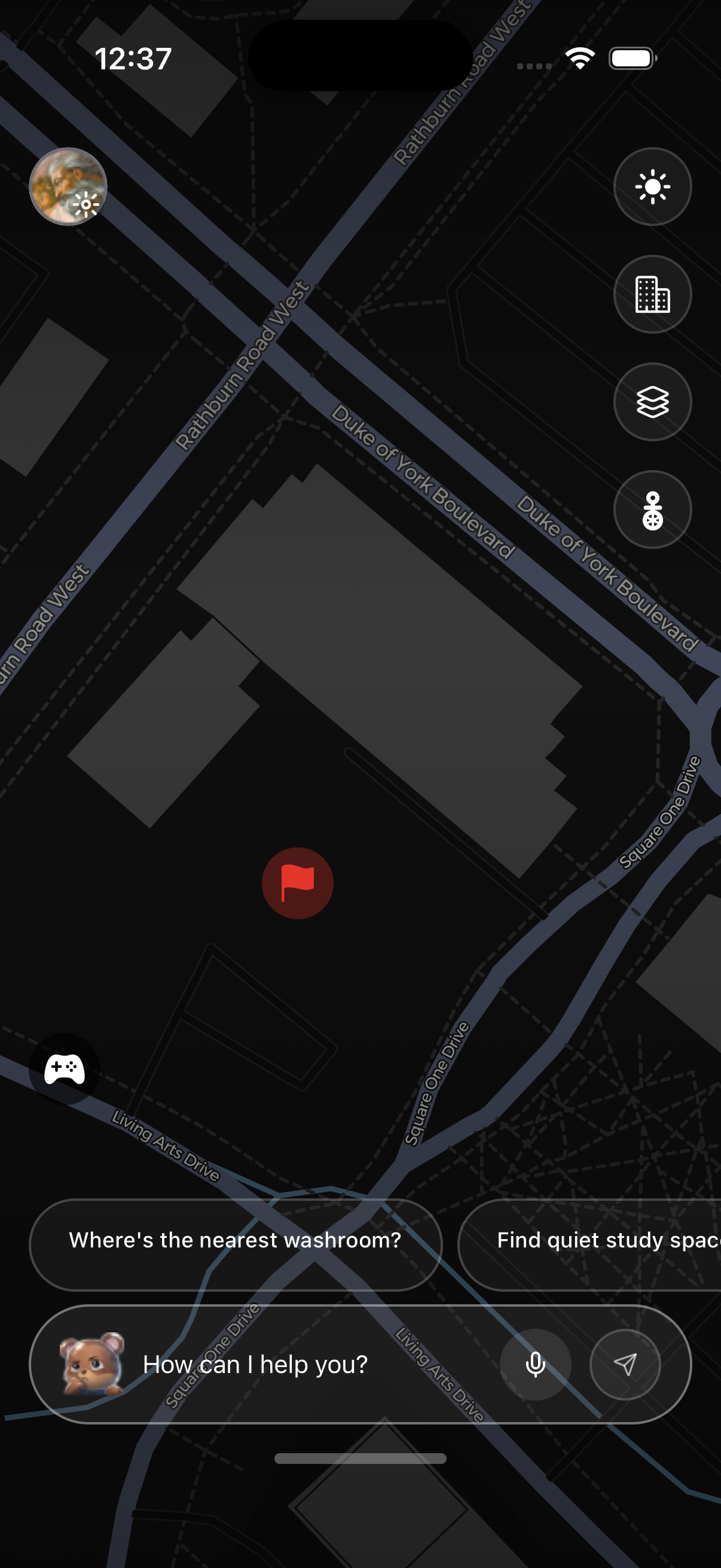Toggle the brightness theme sun button

pos(652,186)
